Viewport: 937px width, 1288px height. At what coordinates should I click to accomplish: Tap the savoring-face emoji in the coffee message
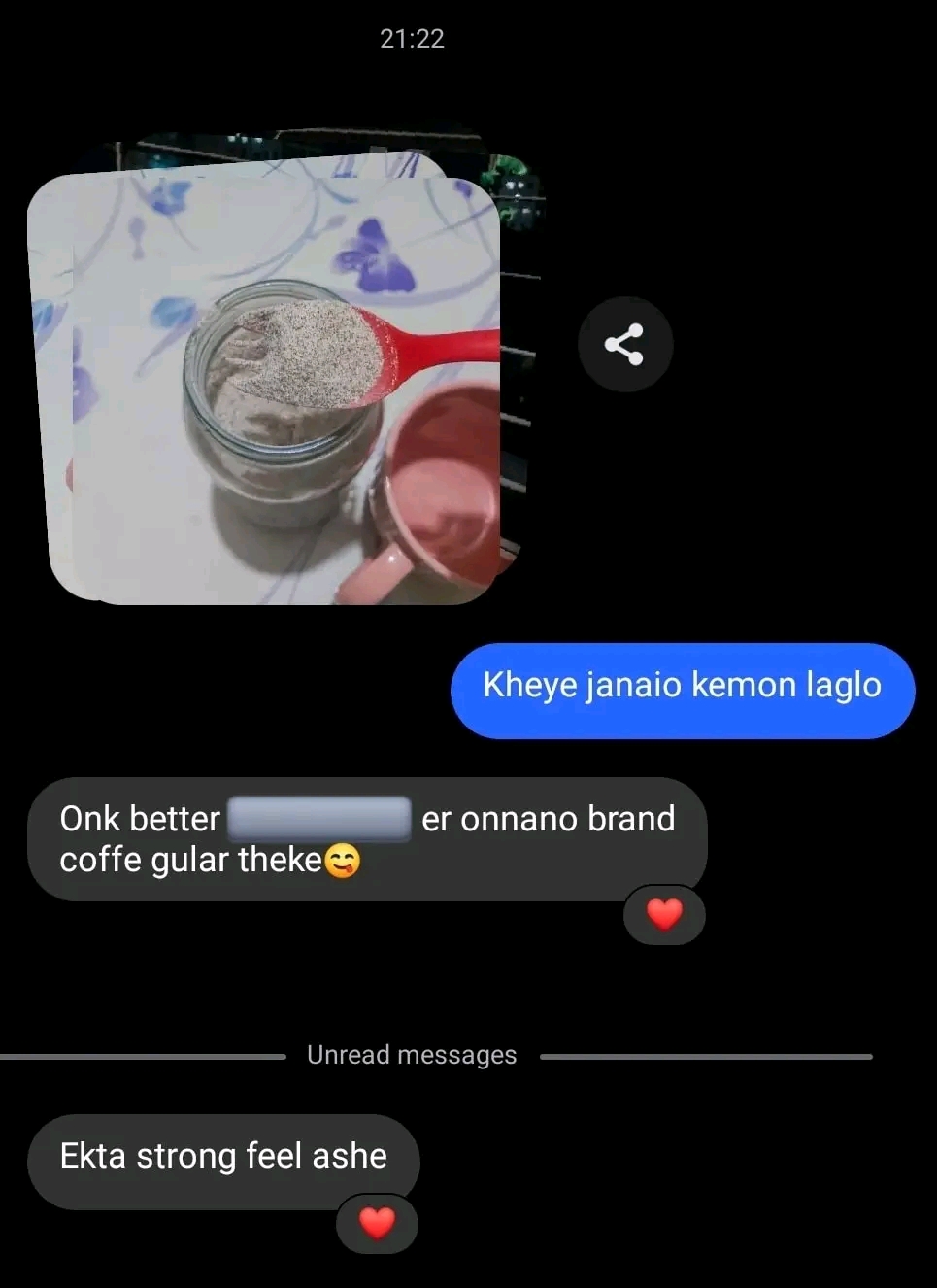pyautogui.click(x=342, y=859)
